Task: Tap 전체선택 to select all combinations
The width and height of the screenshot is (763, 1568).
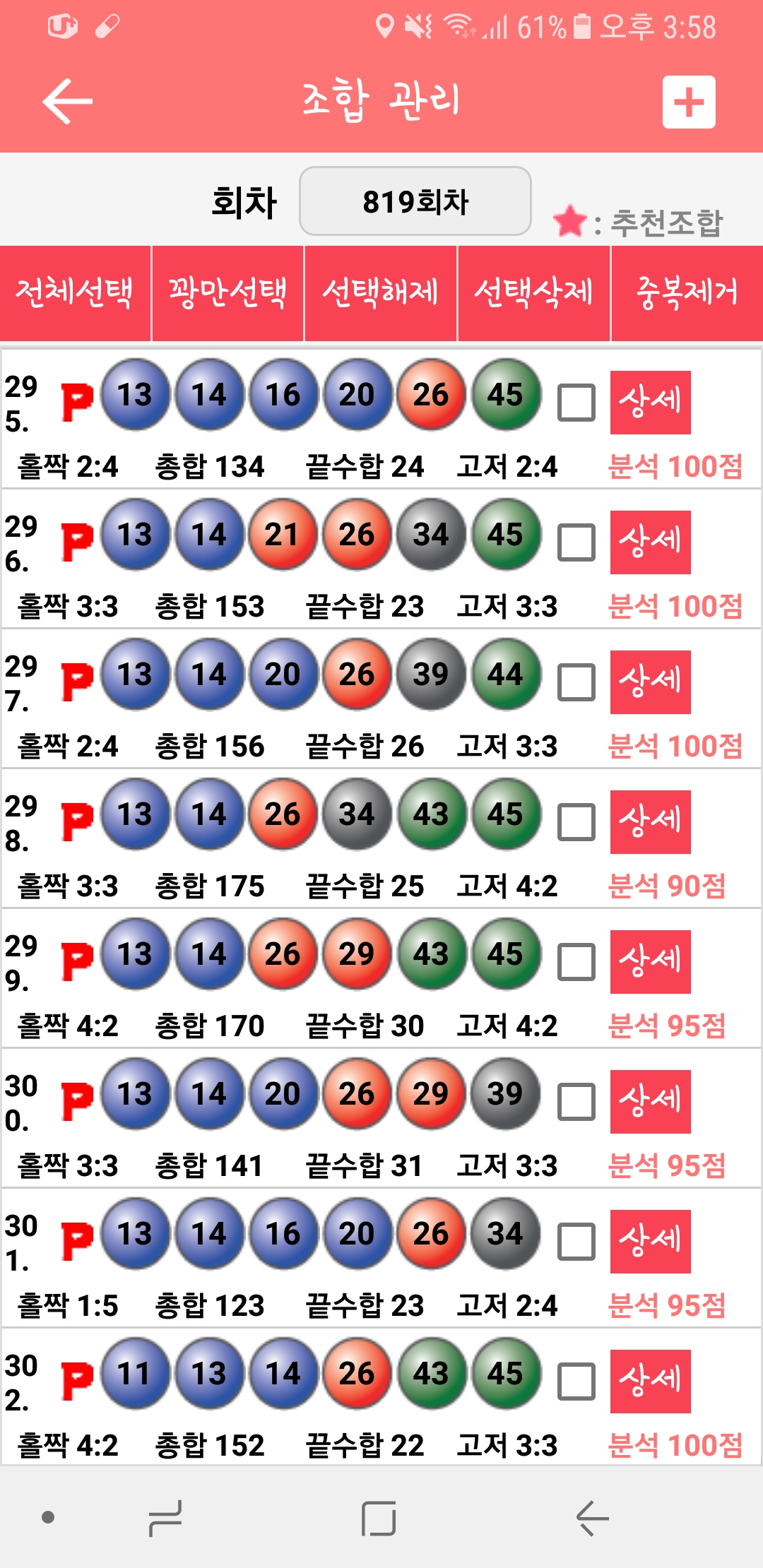Action: [x=75, y=293]
